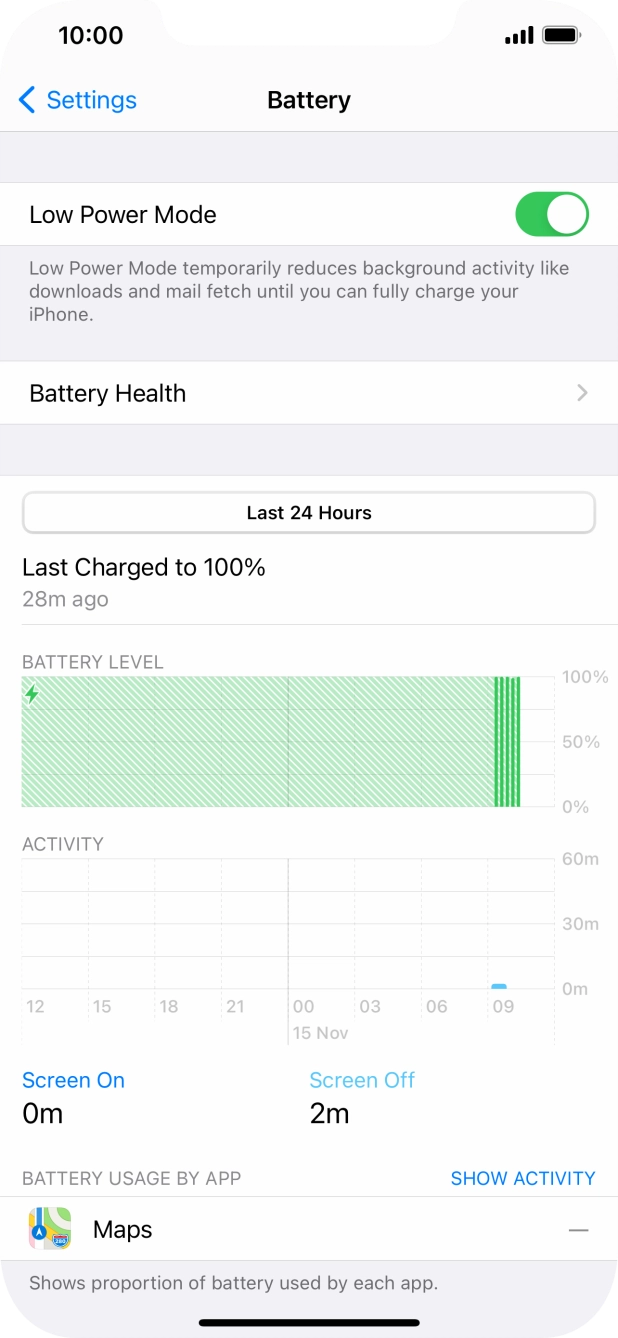Open Battery Health
This screenshot has width=618, height=1338.
click(308, 393)
